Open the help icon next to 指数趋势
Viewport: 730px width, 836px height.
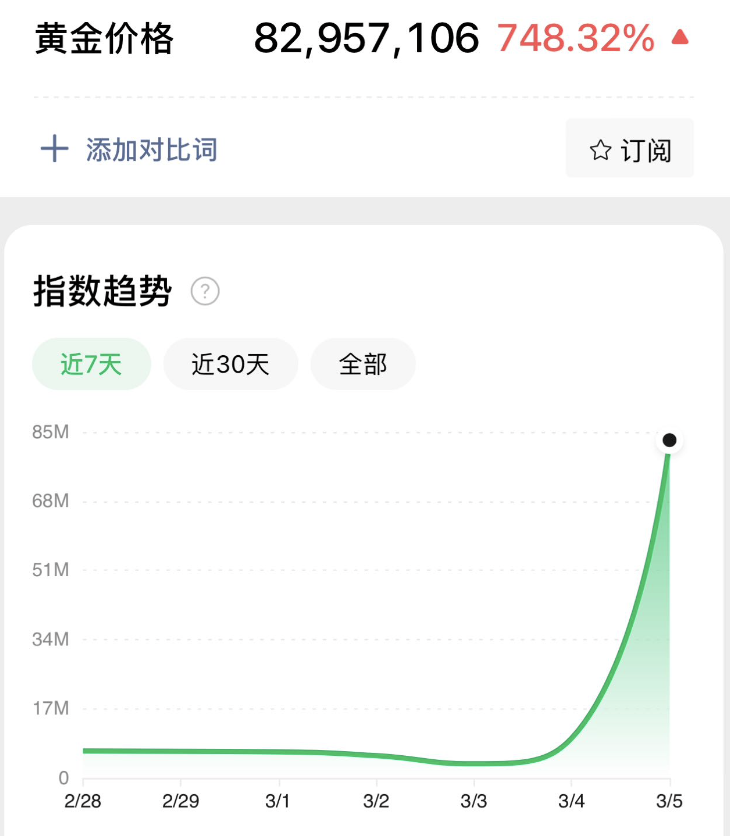(205, 292)
